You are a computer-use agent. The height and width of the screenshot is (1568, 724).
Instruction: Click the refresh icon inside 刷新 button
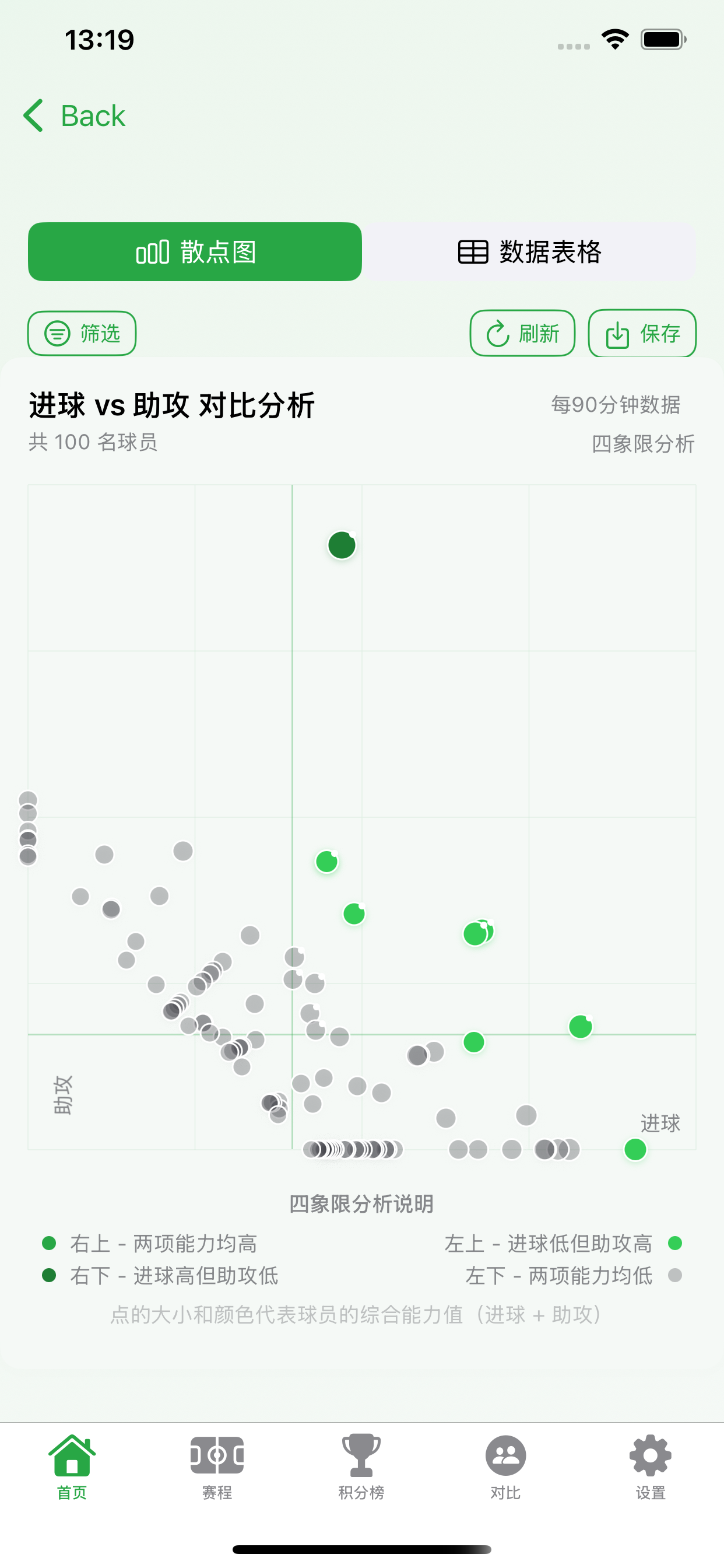point(497,333)
